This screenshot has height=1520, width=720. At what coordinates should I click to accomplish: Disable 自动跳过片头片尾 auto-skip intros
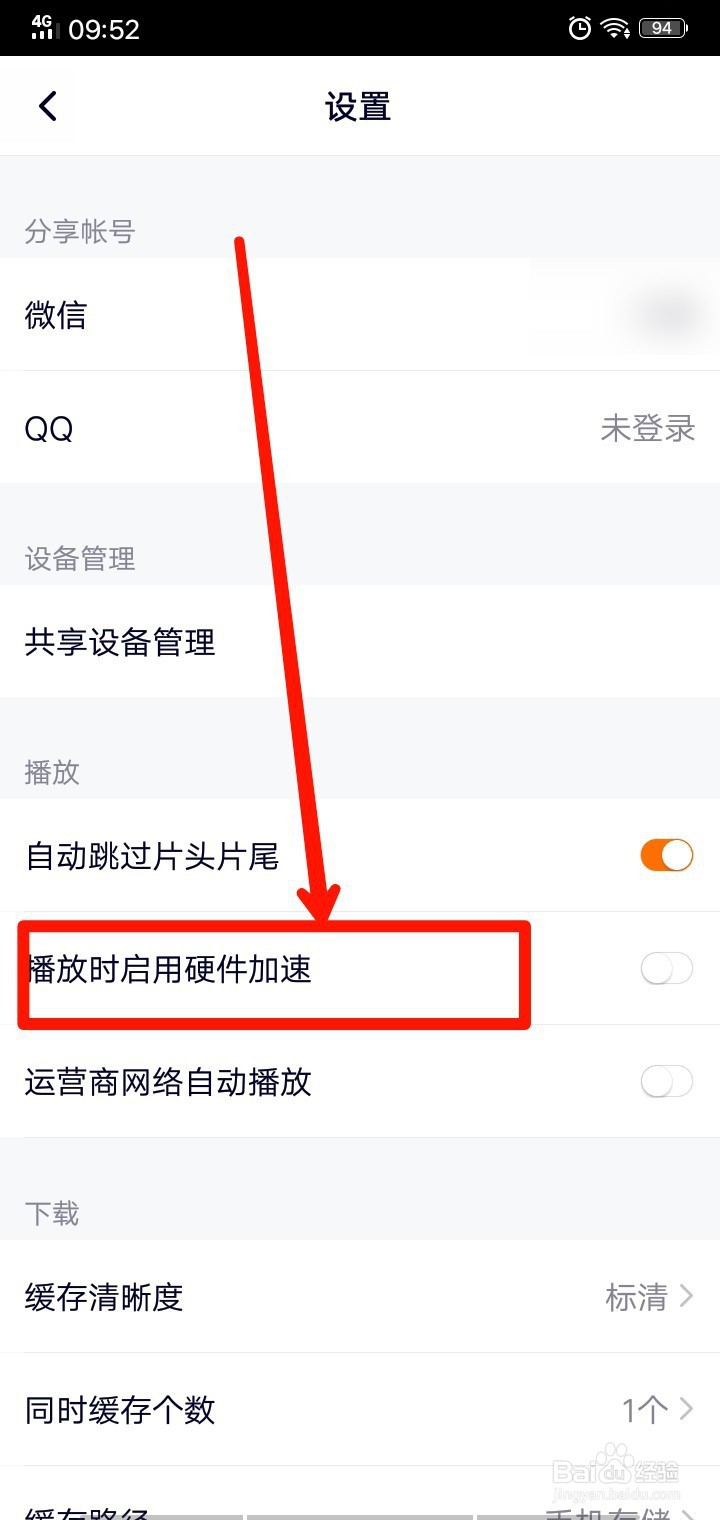pyautogui.click(x=666, y=855)
